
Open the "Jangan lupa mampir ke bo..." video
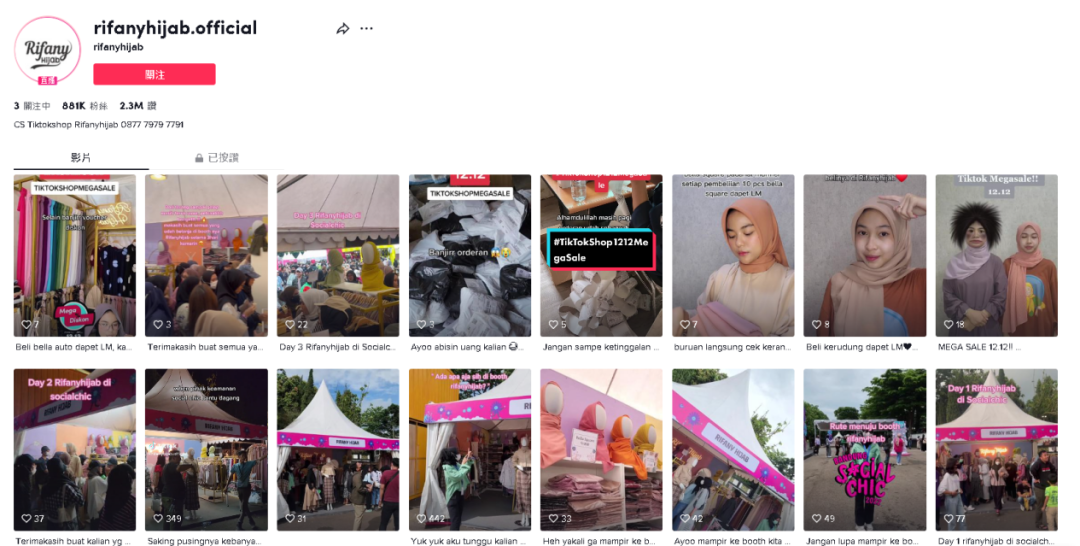coord(865,449)
